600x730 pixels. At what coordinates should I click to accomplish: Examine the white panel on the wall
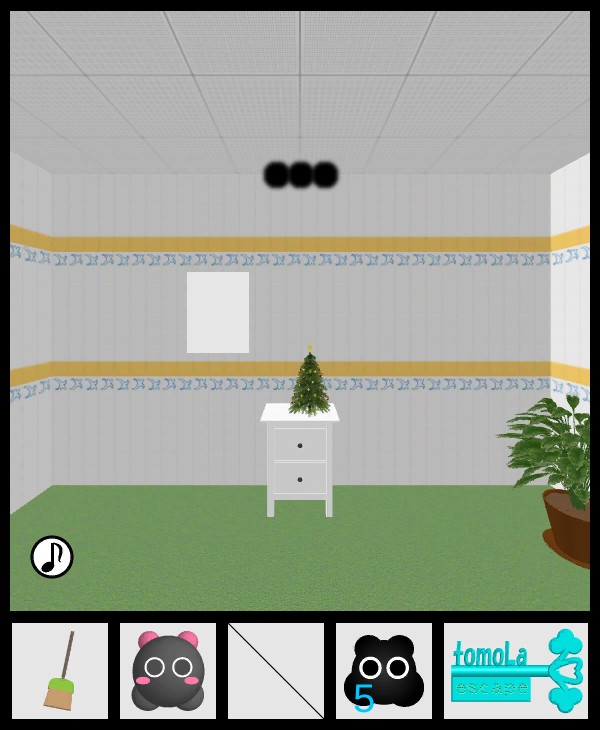tap(218, 312)
